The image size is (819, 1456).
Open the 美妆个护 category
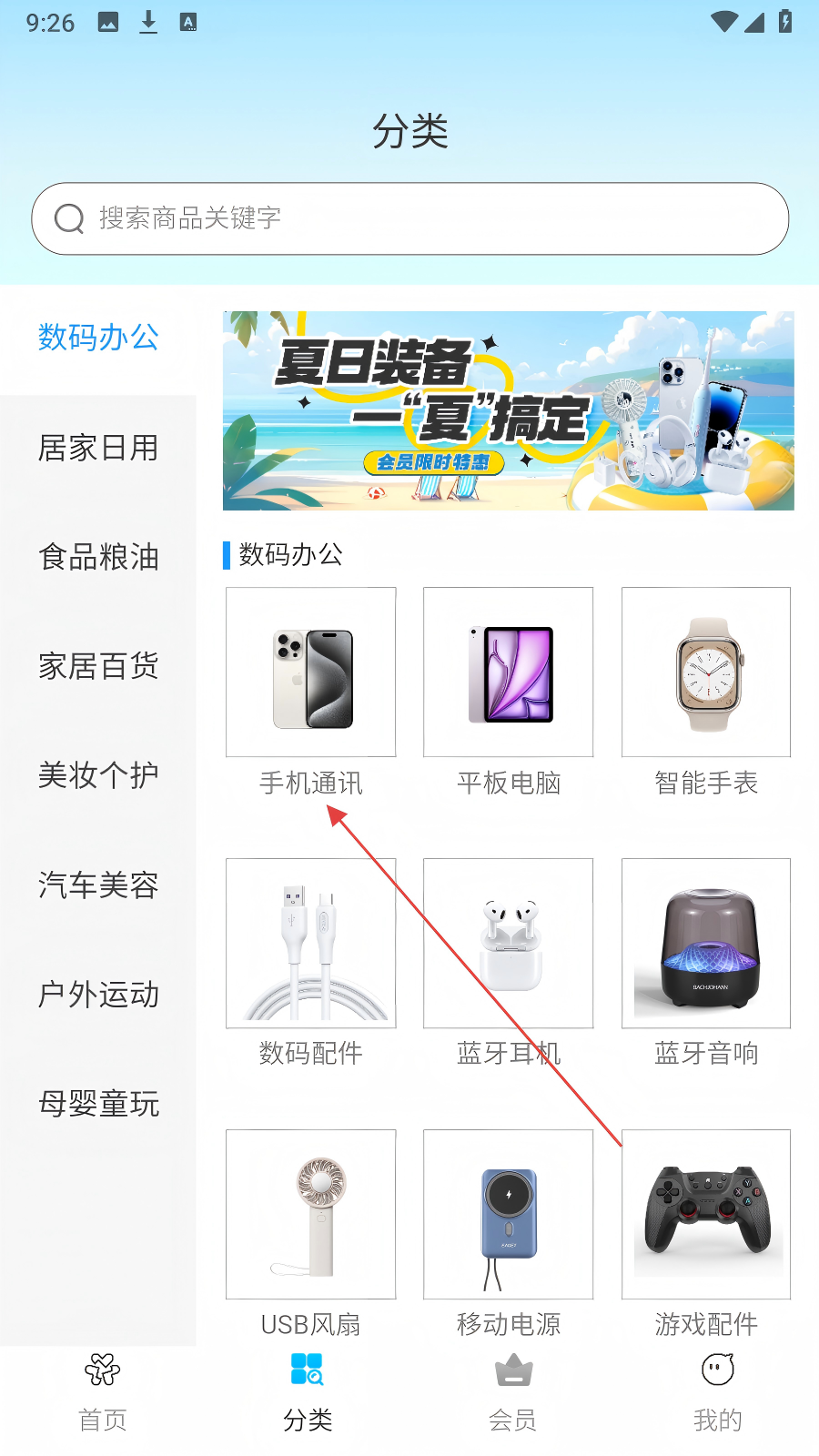[98, 775]
